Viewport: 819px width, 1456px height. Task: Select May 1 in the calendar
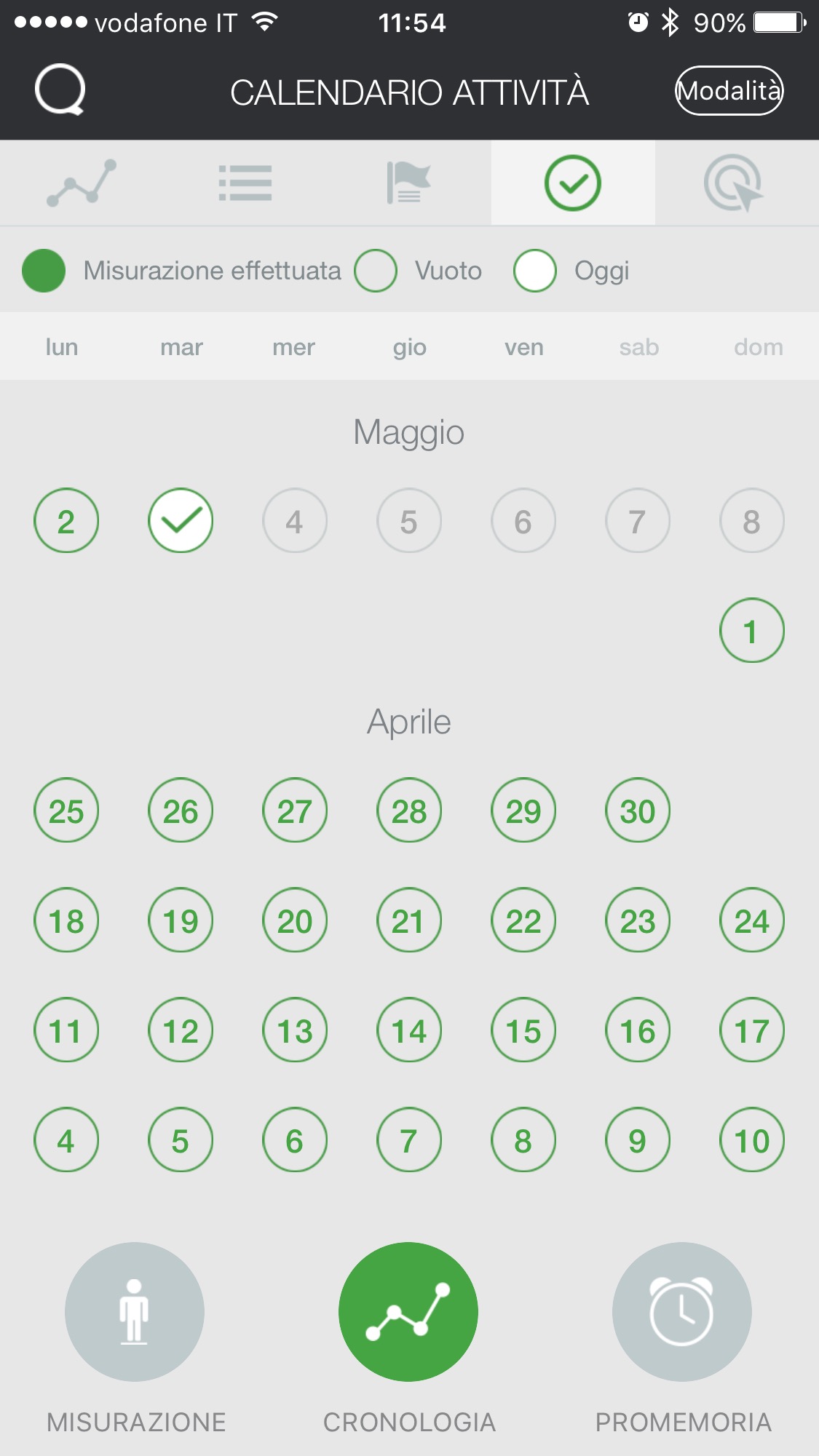pyautogui.click(x=751, y=631)
